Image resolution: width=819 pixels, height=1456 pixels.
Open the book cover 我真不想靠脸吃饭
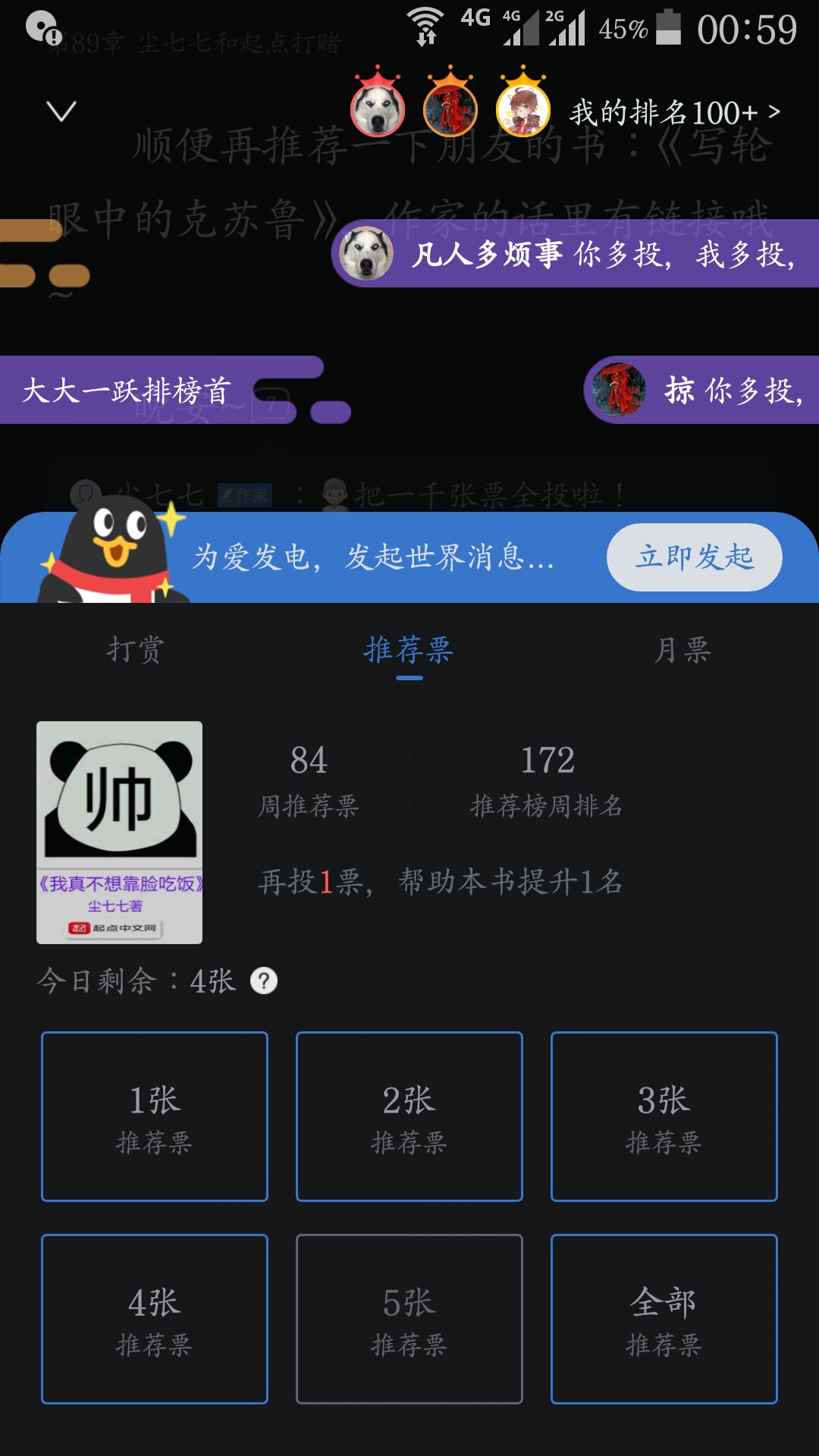[x=120, y=833]
